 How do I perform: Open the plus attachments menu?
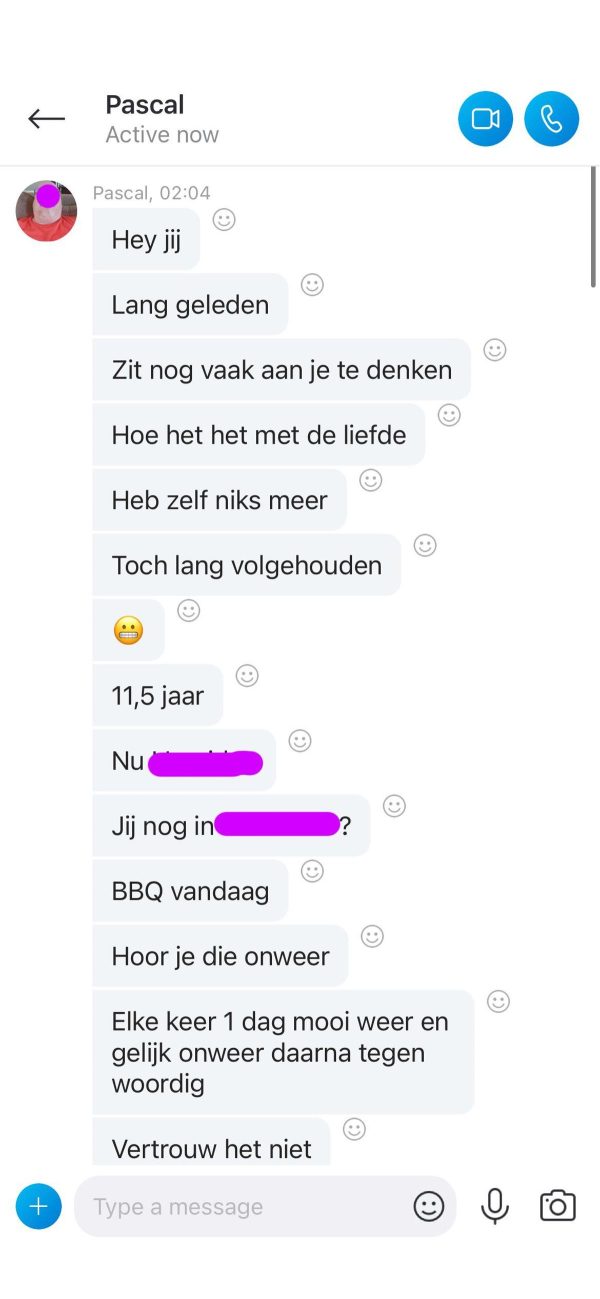[x=38, y=1206]
